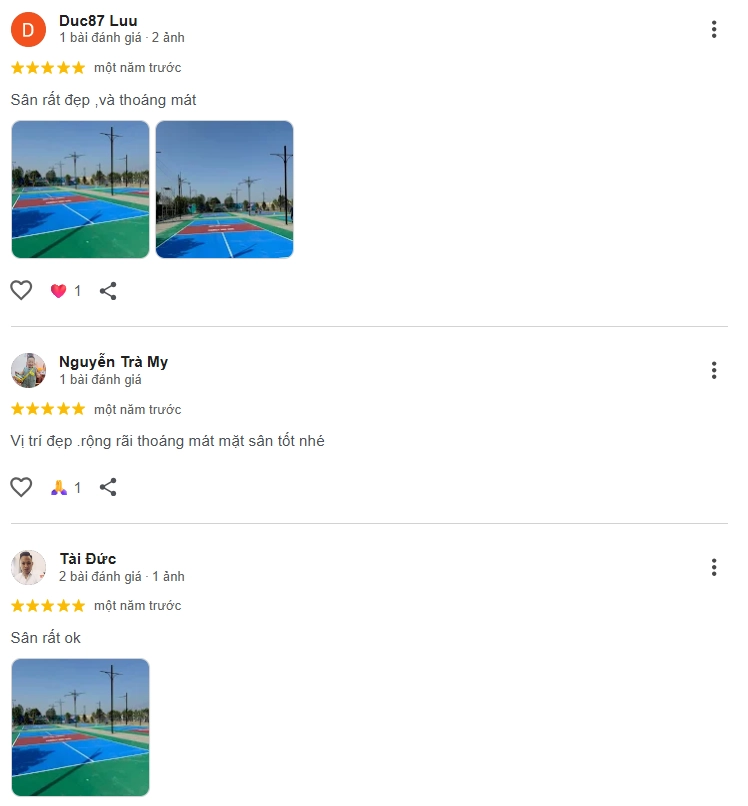Open the overflow menu on Nguyễn Trà My's review
The height and width of the screenshot is (806, 748).
[713, 371]
